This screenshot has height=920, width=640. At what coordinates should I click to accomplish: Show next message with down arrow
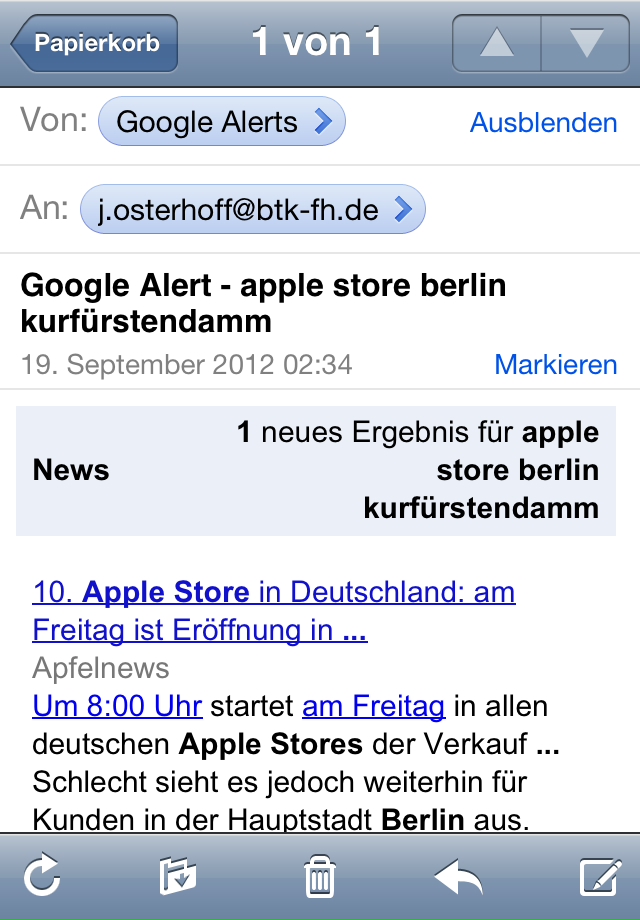[586, 44]
